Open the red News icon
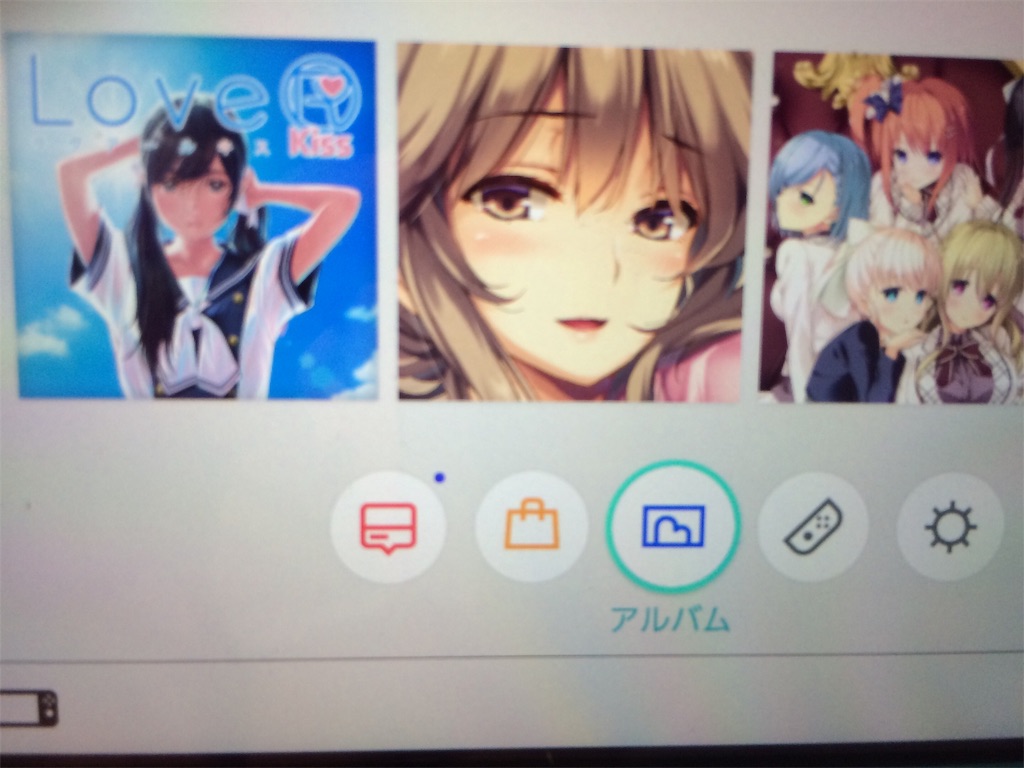Image resolution: width=1024 pixels, height=768 pixels. pyautogui.click(x=388, y=527)
